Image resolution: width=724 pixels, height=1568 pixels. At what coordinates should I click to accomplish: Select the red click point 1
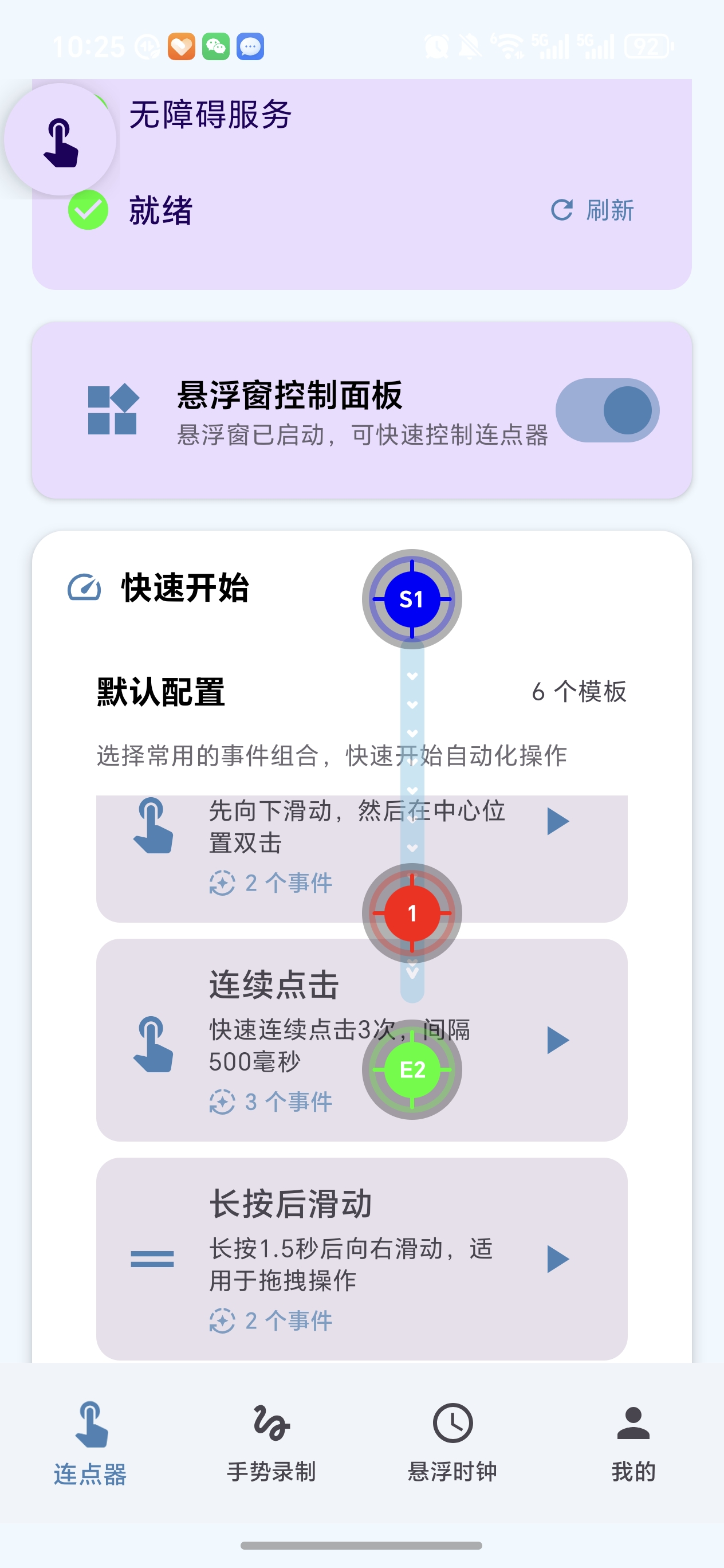click(x=412, y=913)
